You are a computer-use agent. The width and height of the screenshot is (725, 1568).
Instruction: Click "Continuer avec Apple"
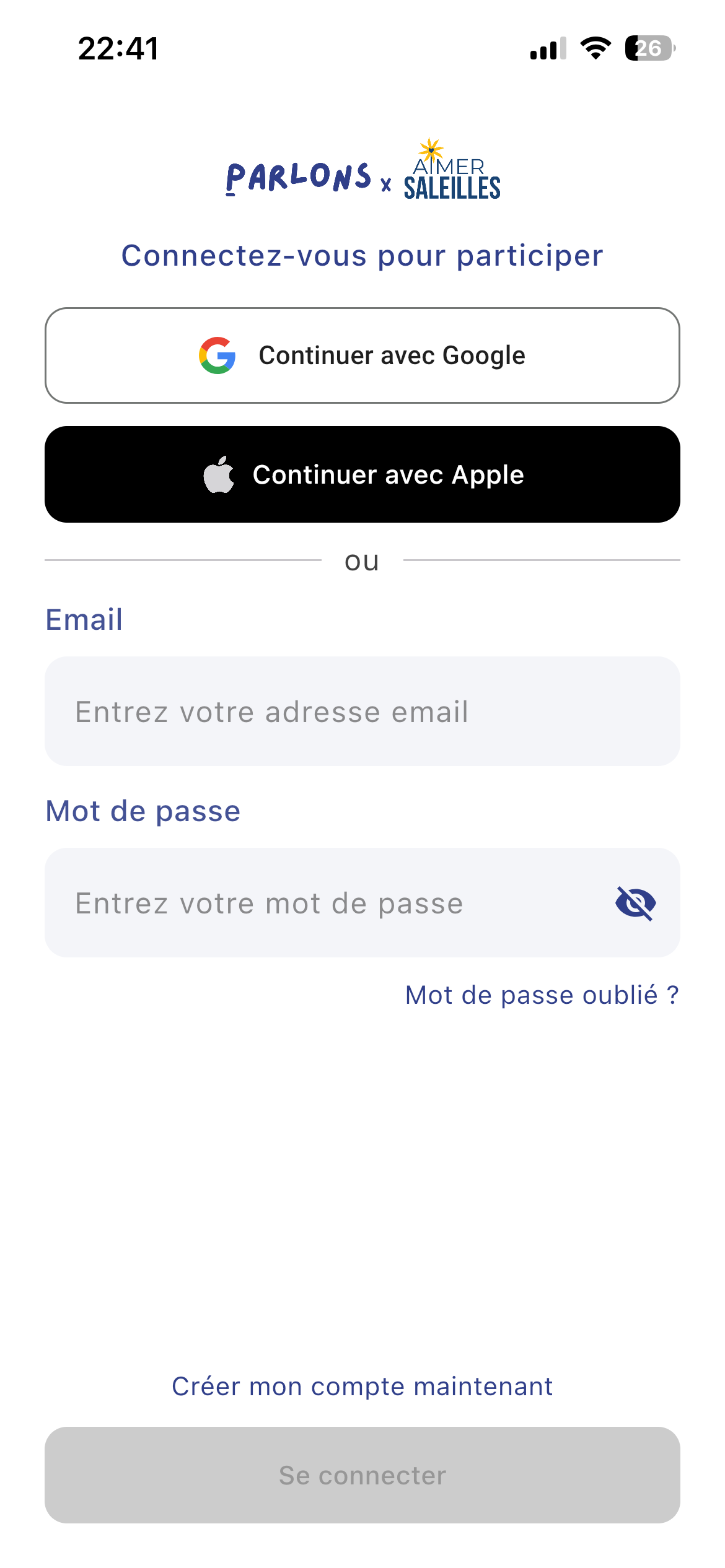click(362, 474)
